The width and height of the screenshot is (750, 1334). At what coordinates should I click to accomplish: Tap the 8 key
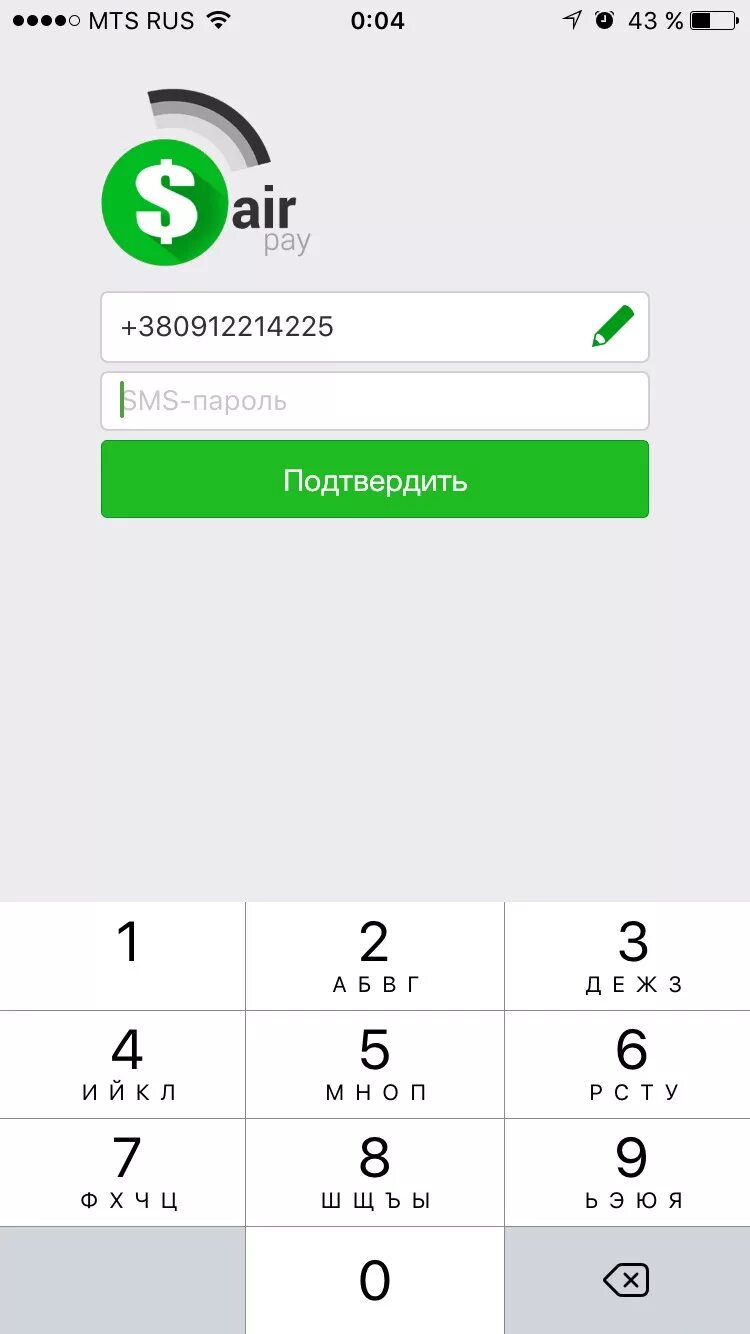click(x=375, y=1172)
